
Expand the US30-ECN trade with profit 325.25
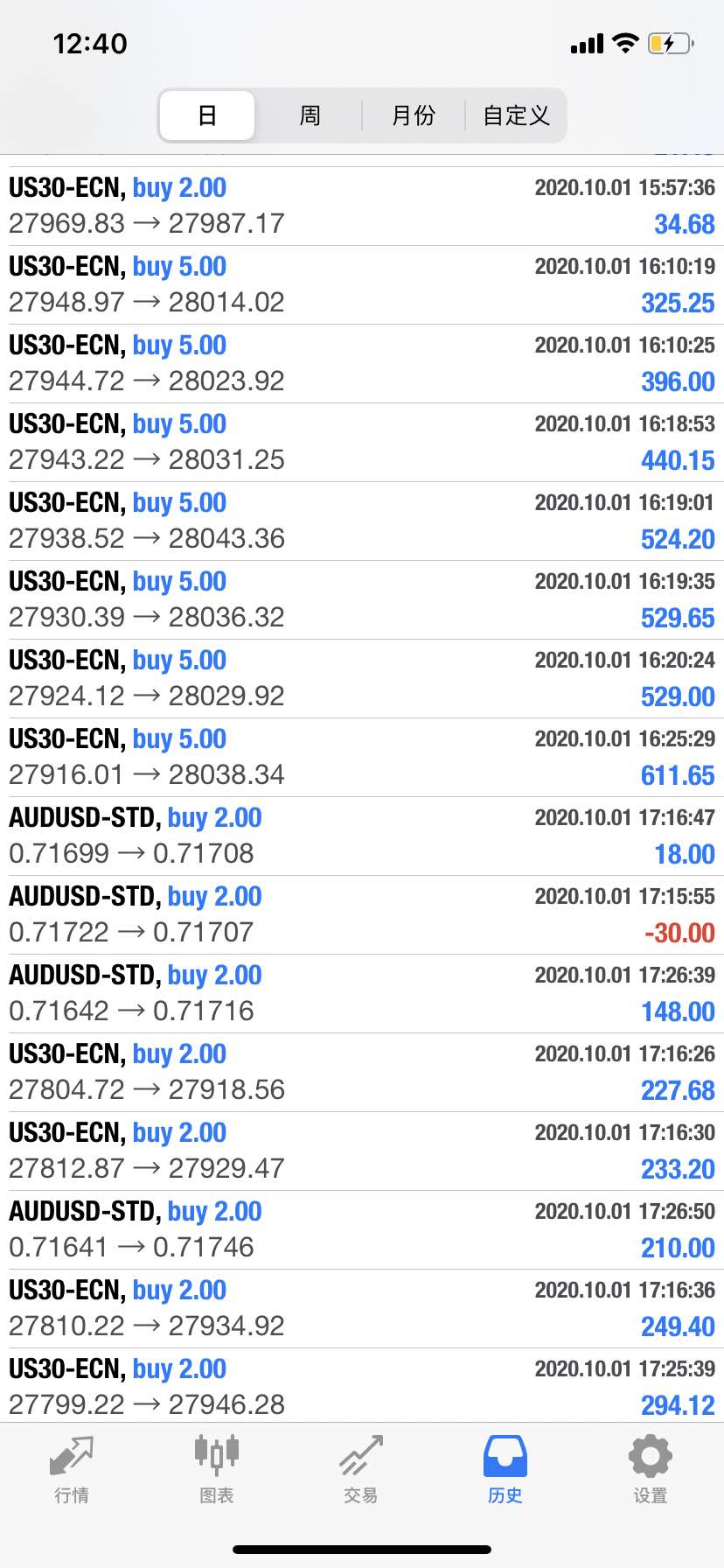pyautogui.click(x=362, y=284)
